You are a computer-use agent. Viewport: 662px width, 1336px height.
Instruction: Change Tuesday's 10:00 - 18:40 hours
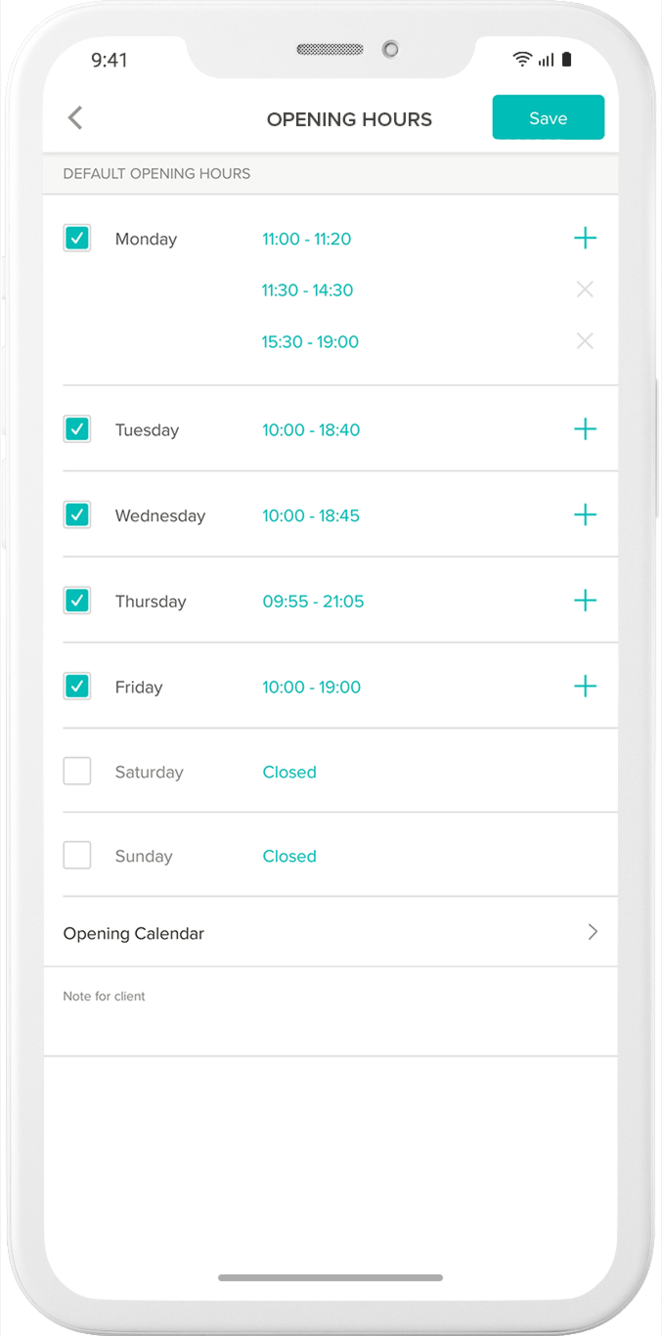click(x=311, y=430)
